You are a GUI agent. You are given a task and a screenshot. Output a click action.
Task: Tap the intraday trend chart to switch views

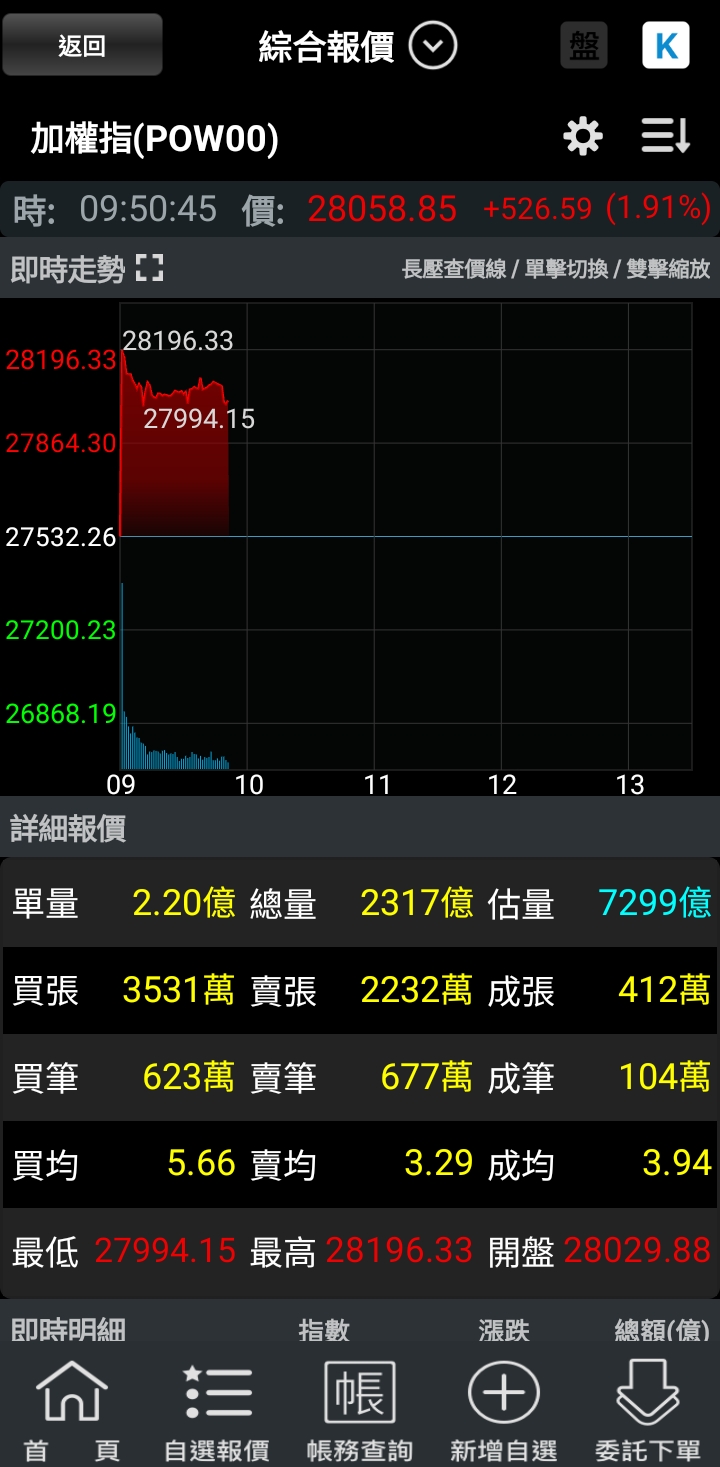(x=405, y=535)
